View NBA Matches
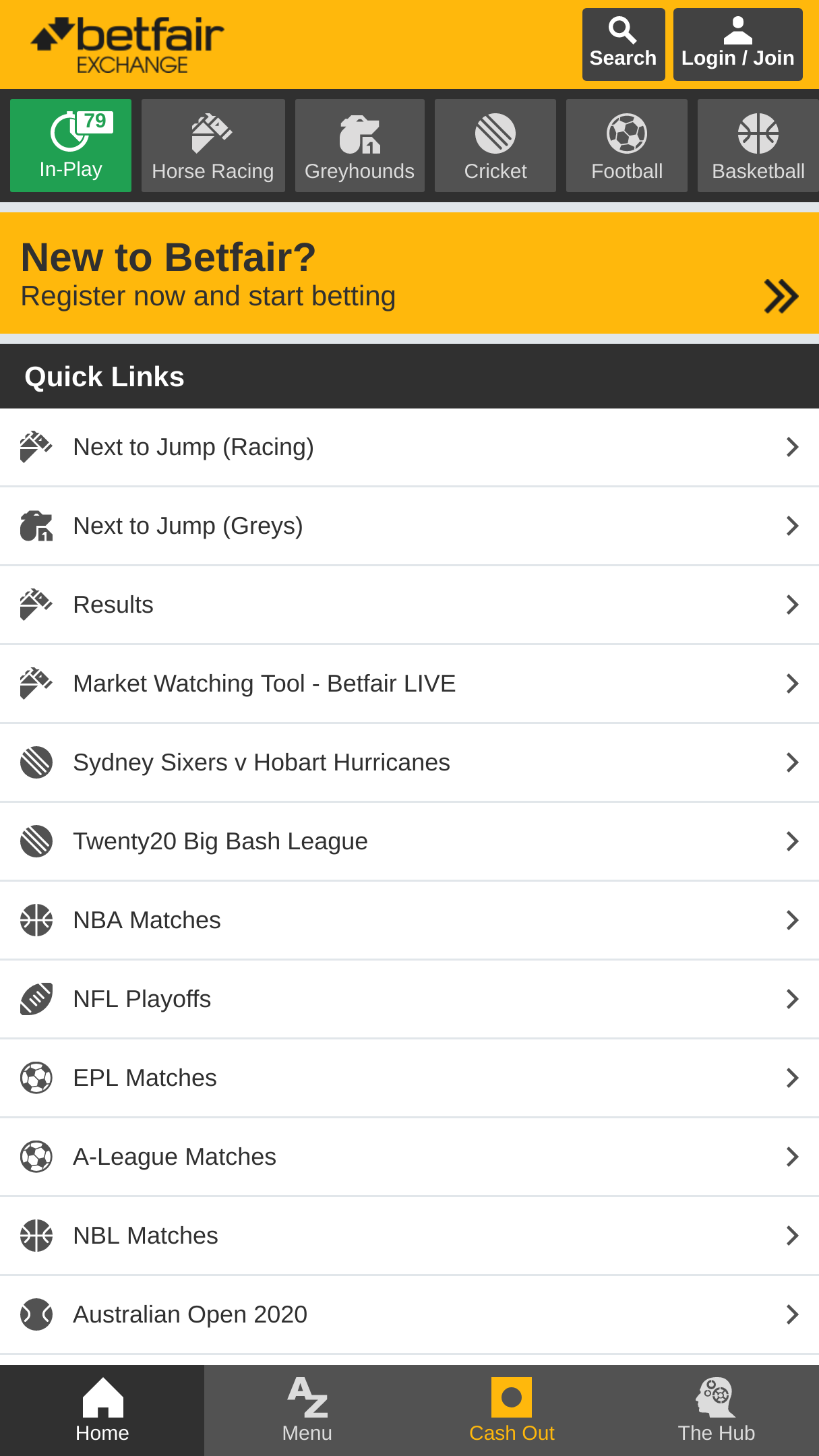The image size is (819, 1456). pos(409,920)
